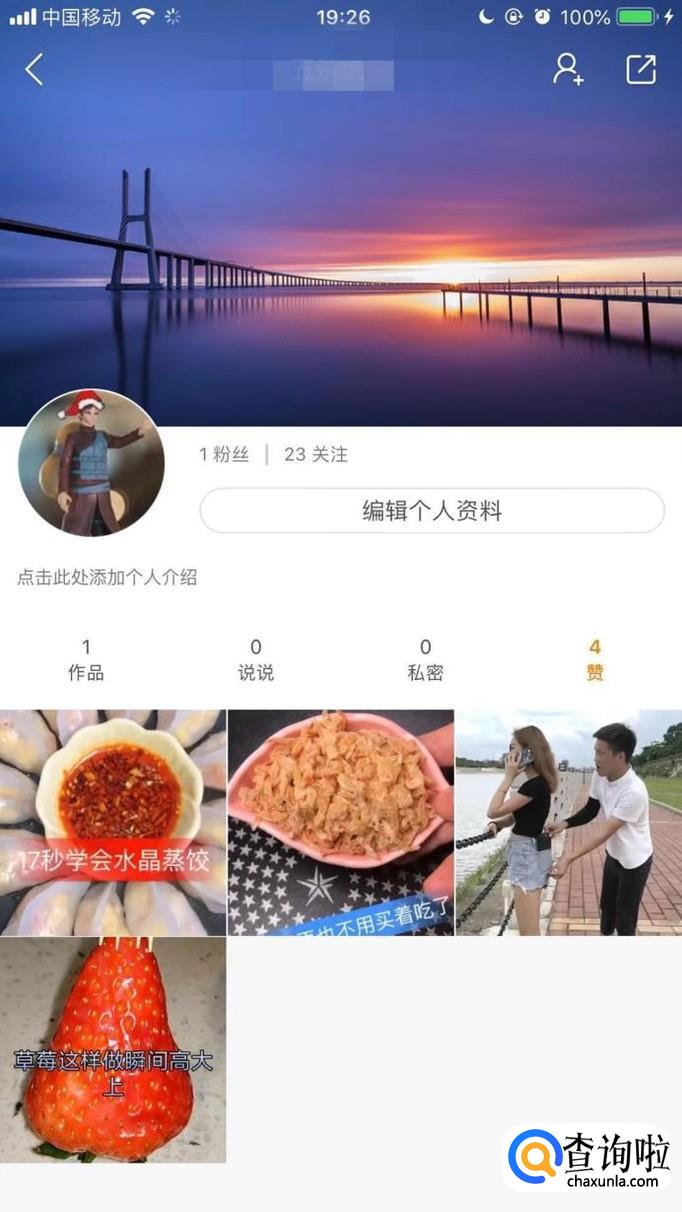Share this profile page
Viewport: 682px width, 1212px height.
coord(641,69)
